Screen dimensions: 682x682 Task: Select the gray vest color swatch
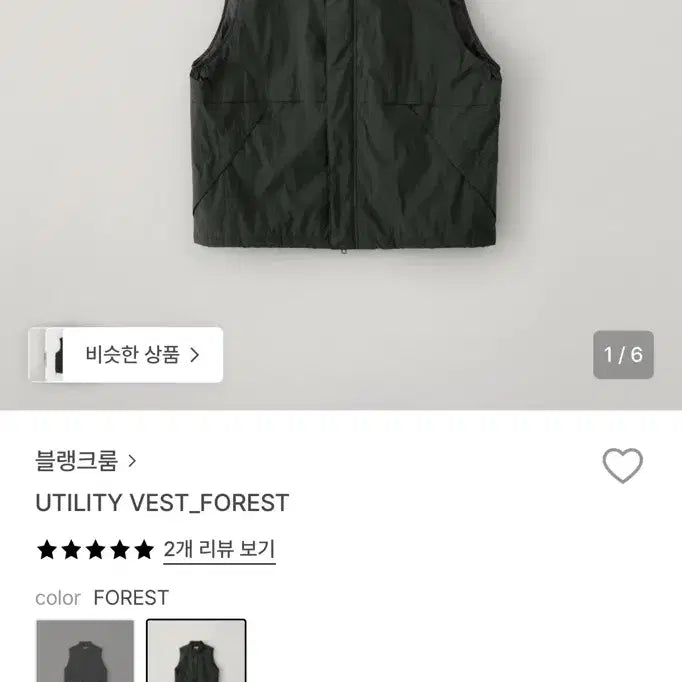[85, 652]
